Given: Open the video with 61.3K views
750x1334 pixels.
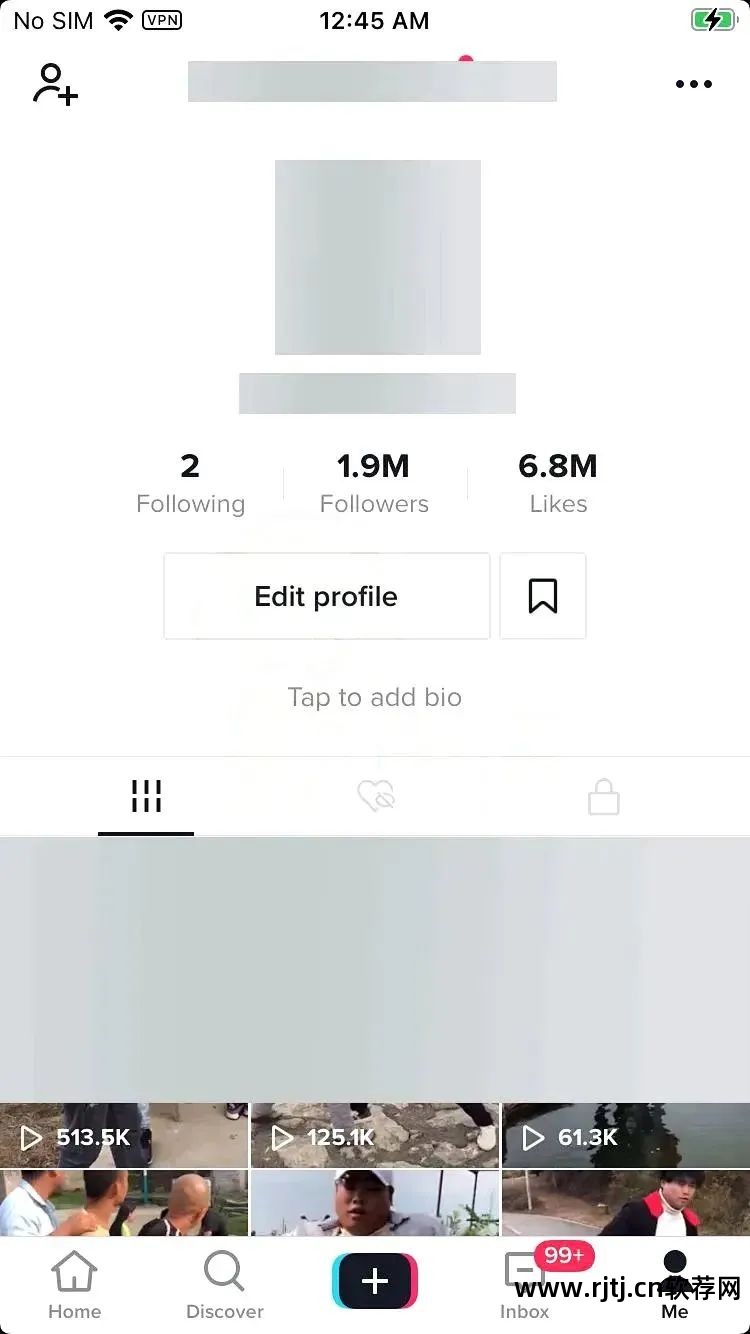Looking at the screenshot, I should tap(624, 1000).
